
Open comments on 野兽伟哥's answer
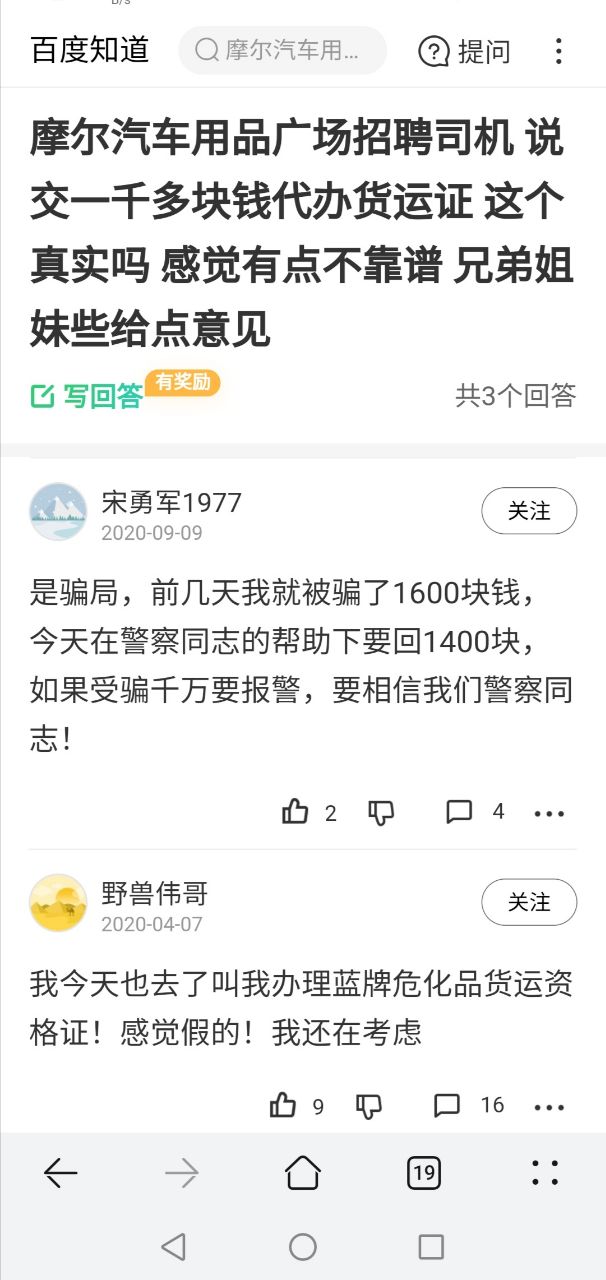(447, 1105)
